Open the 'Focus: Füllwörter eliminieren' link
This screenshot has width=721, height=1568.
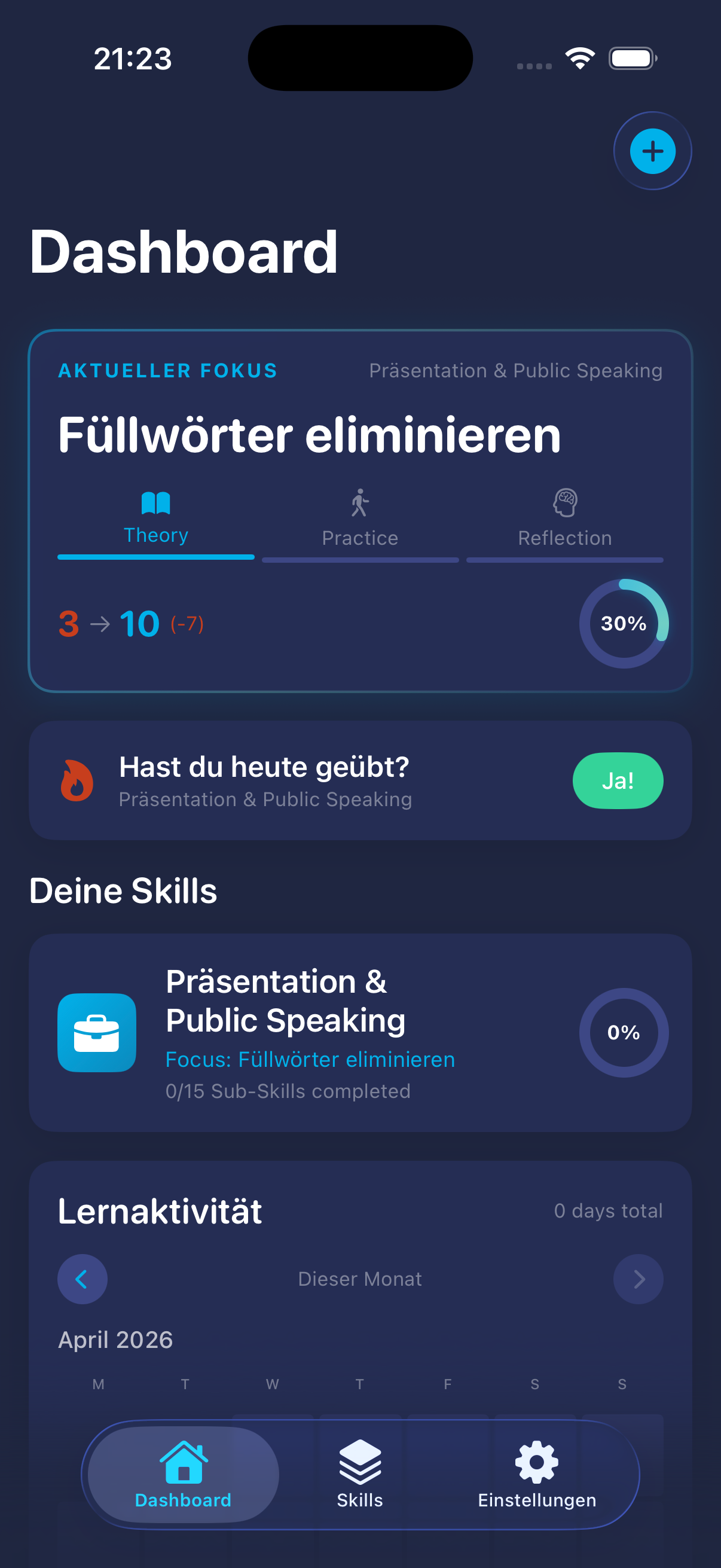309,1060
